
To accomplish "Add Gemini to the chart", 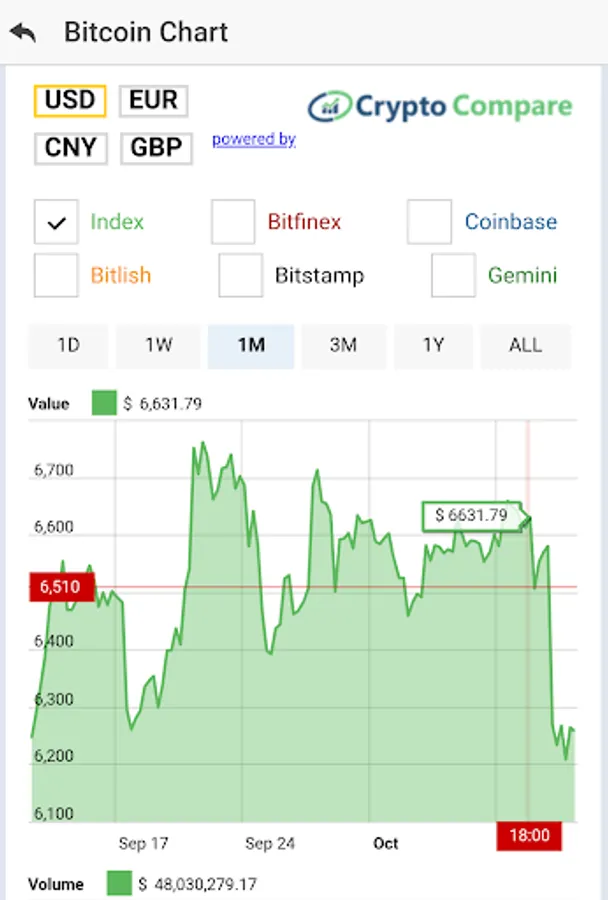I will coord(453,275).
